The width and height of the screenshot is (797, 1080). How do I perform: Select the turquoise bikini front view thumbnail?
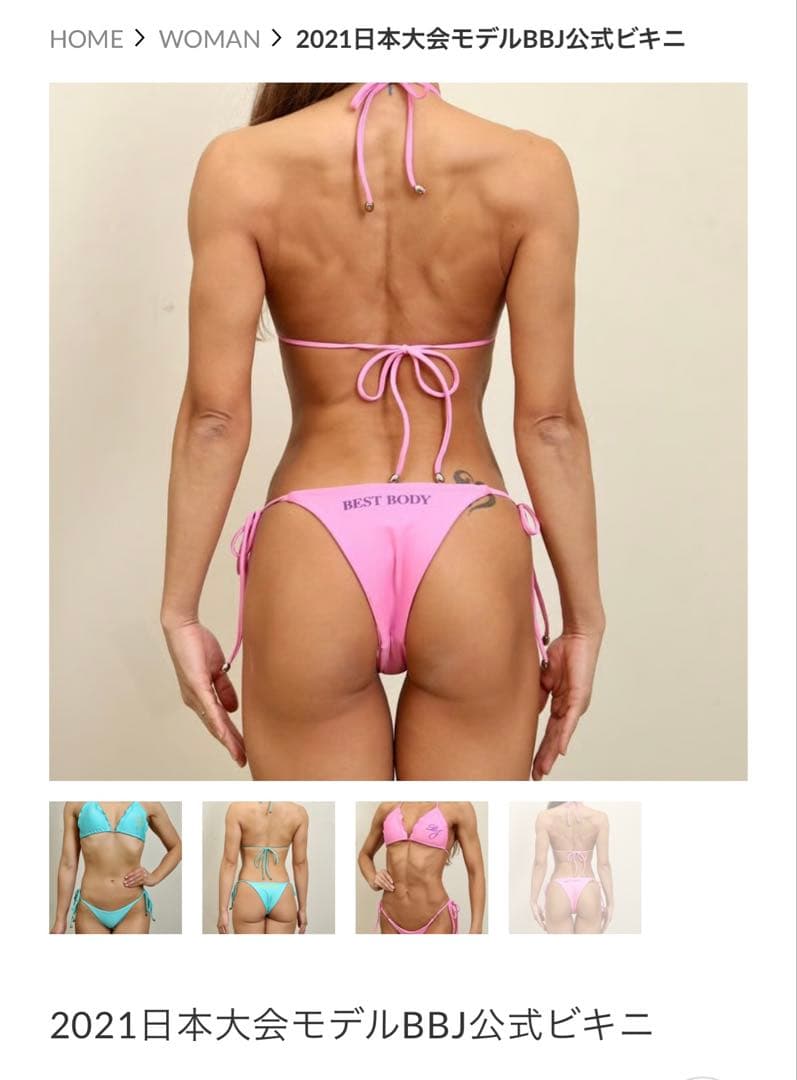pyautogui.click(x=115, y=867)
